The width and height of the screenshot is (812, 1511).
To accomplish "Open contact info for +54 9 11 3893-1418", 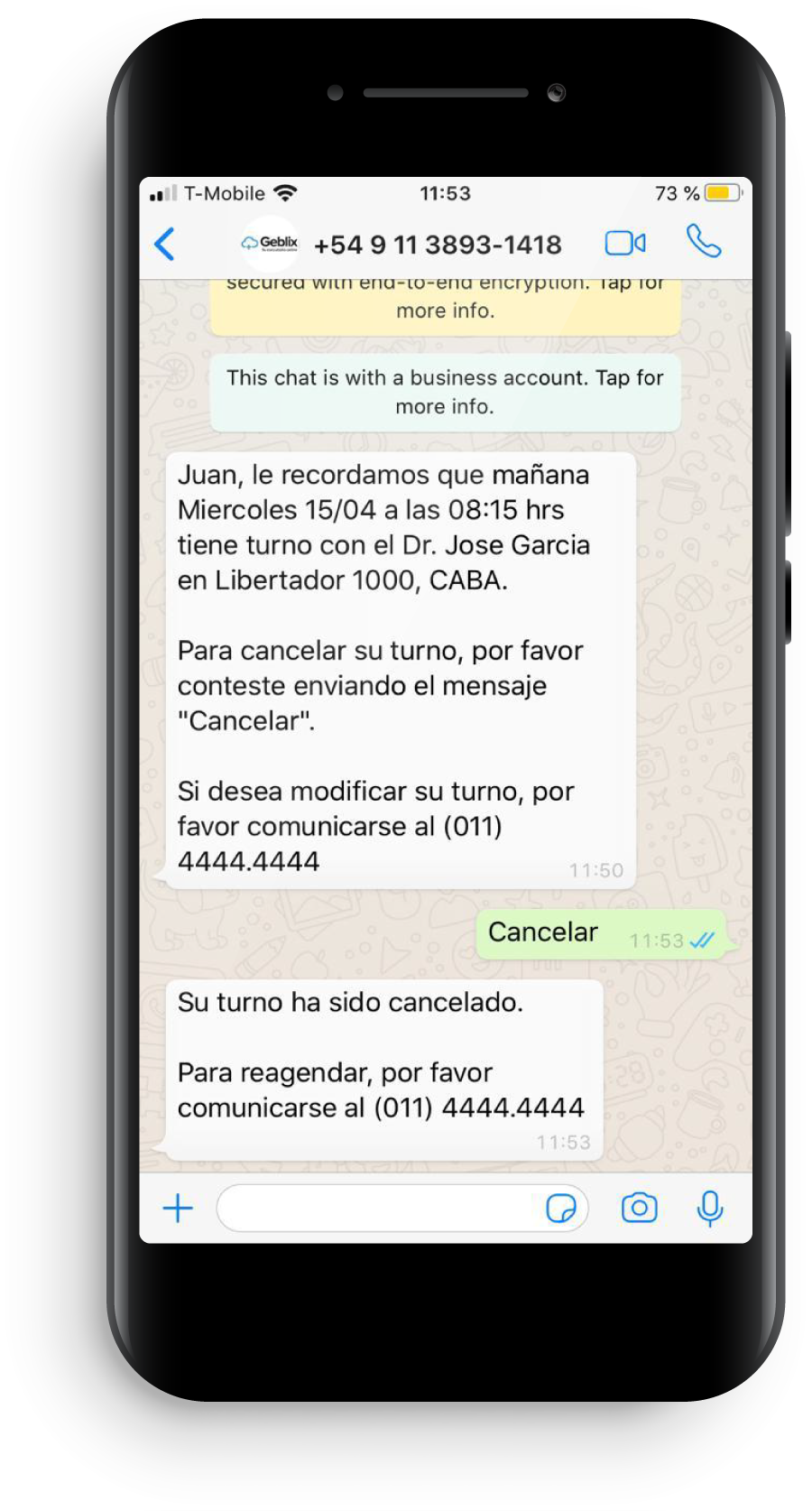I will coord(437,245).
